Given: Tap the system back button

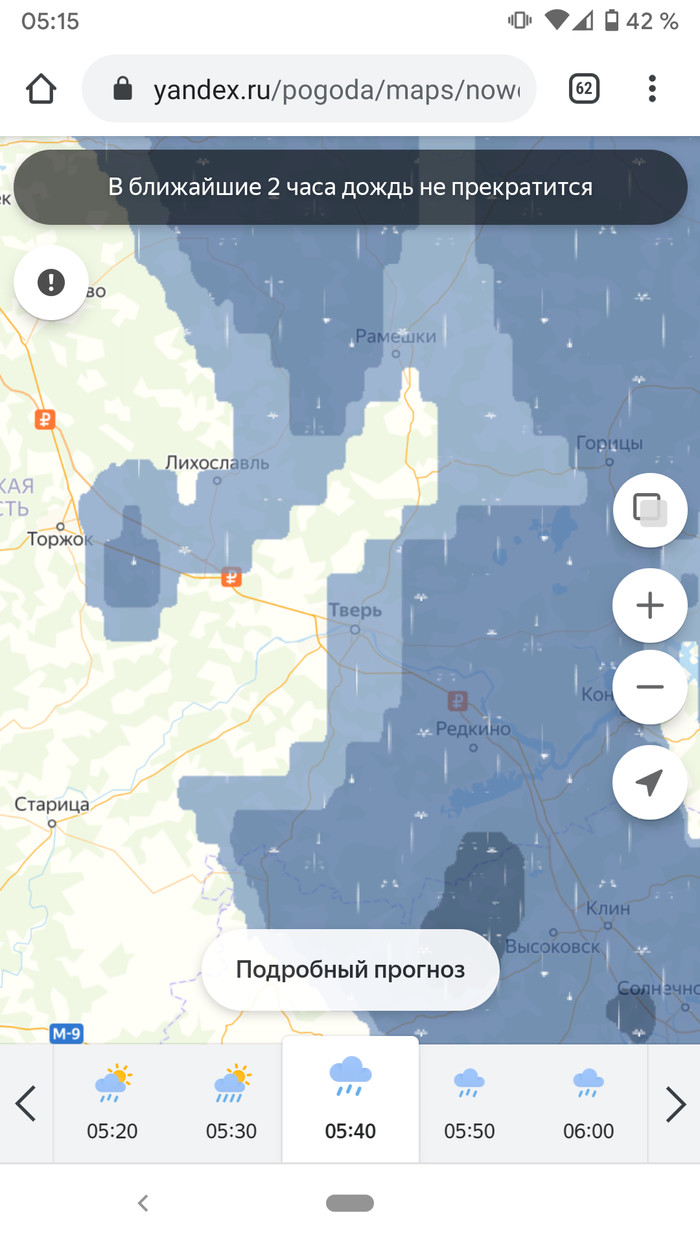Looking at the screenshot, I should (x=143, y=1203).
